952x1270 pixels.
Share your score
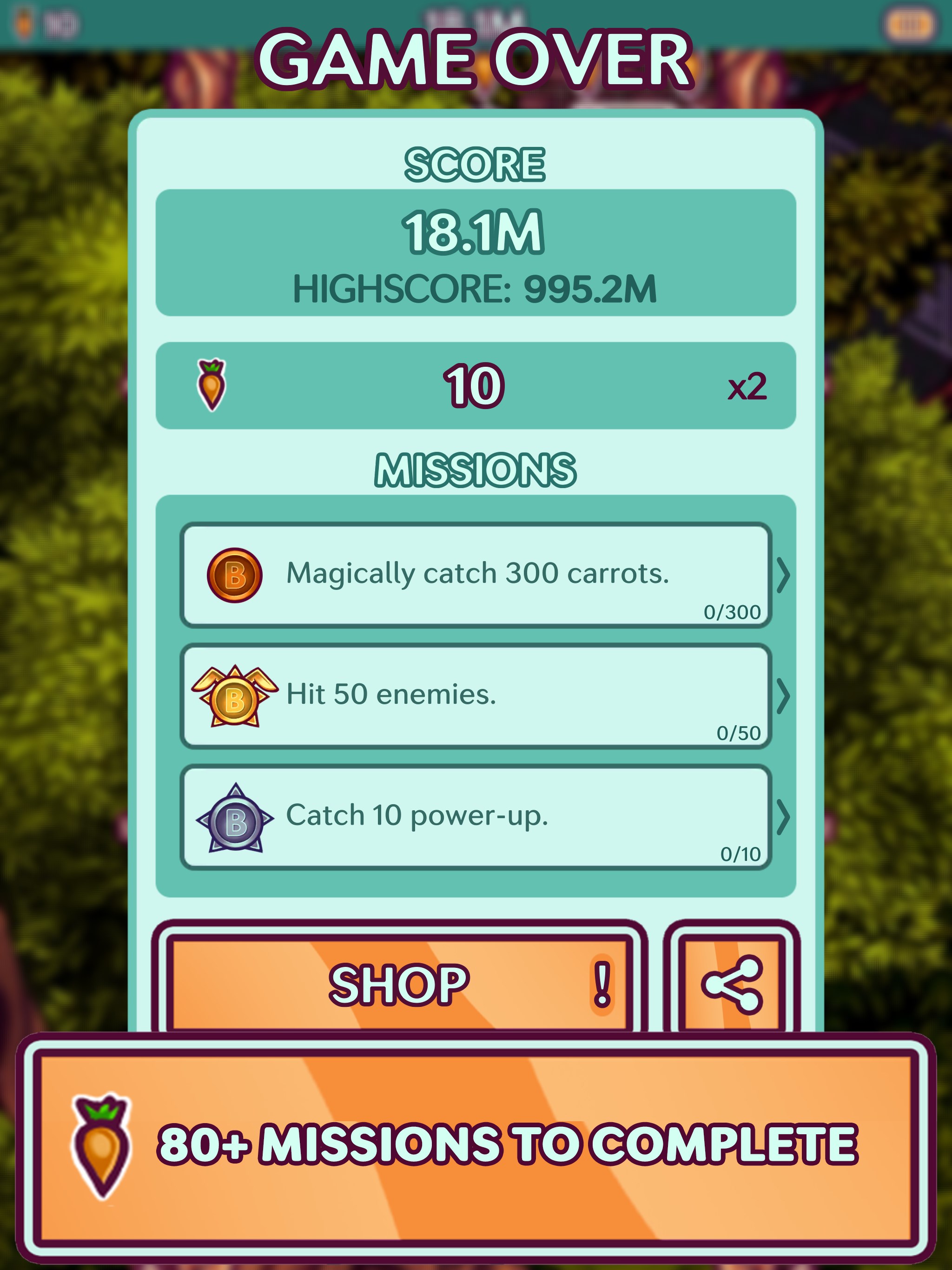point(732,984)
